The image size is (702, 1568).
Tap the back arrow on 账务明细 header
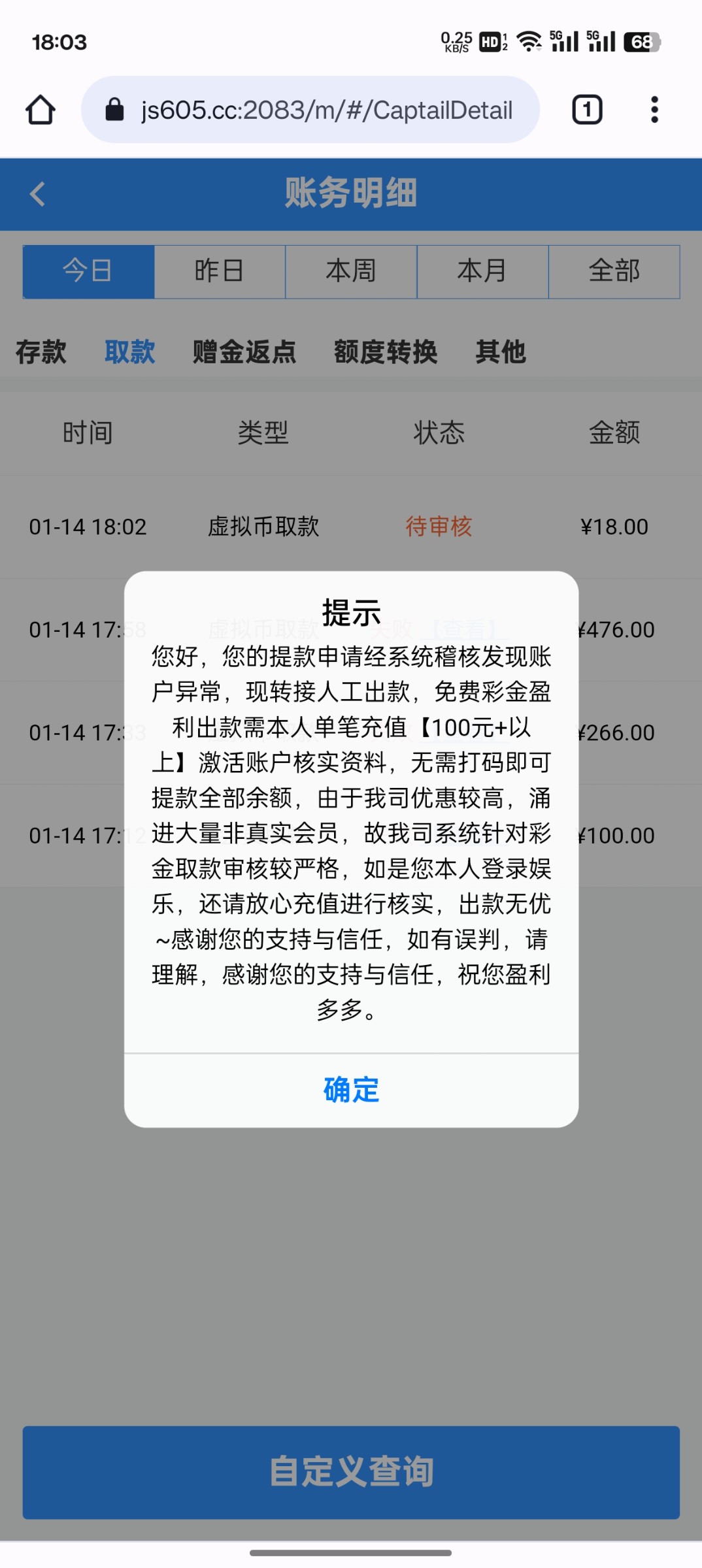(x=37, y=194)
